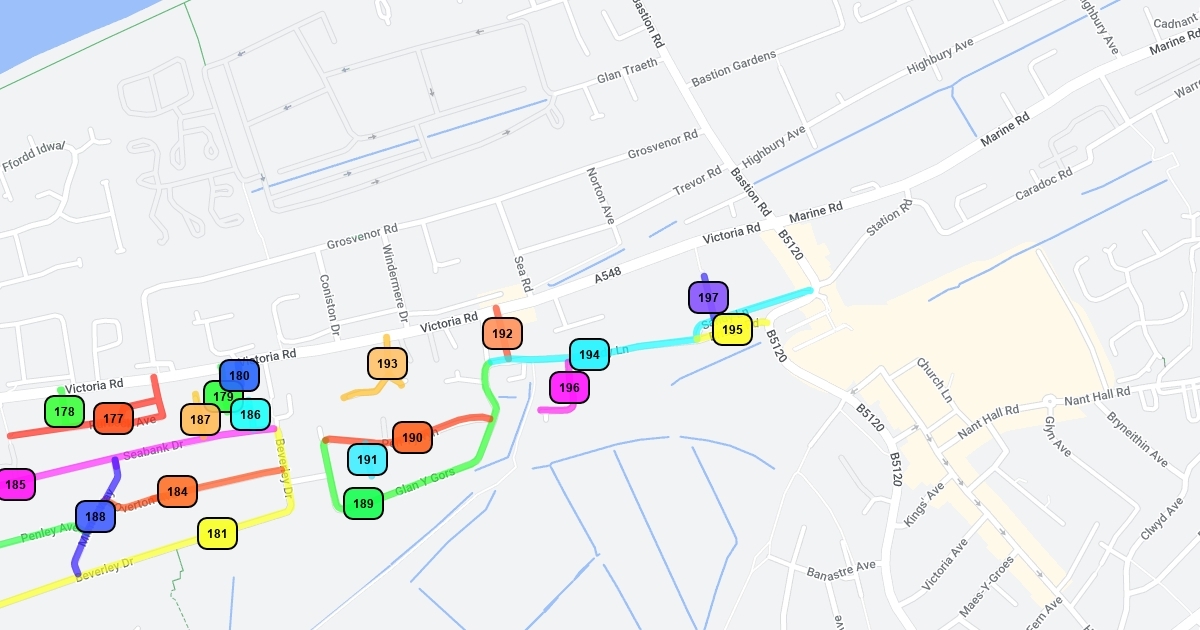Select the cyan marker 191
Image resolution: width=1200 pixels, height=630 pixels.
point(367,460)
